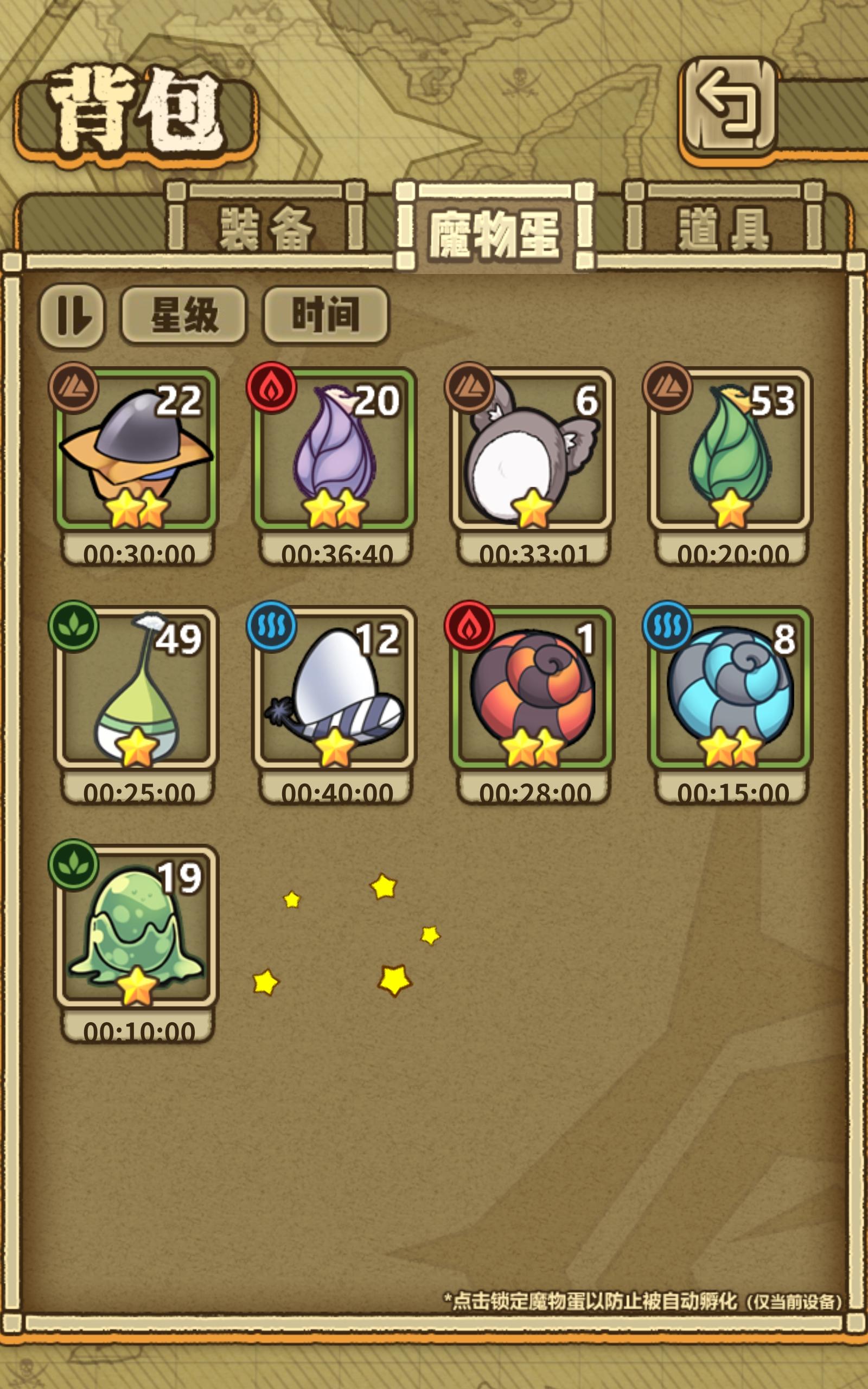Image resolution: width=868 pixels, height=1389 pixels.
Task: Click the sort order icon beside 星级
Action: (x=76, y=315)
